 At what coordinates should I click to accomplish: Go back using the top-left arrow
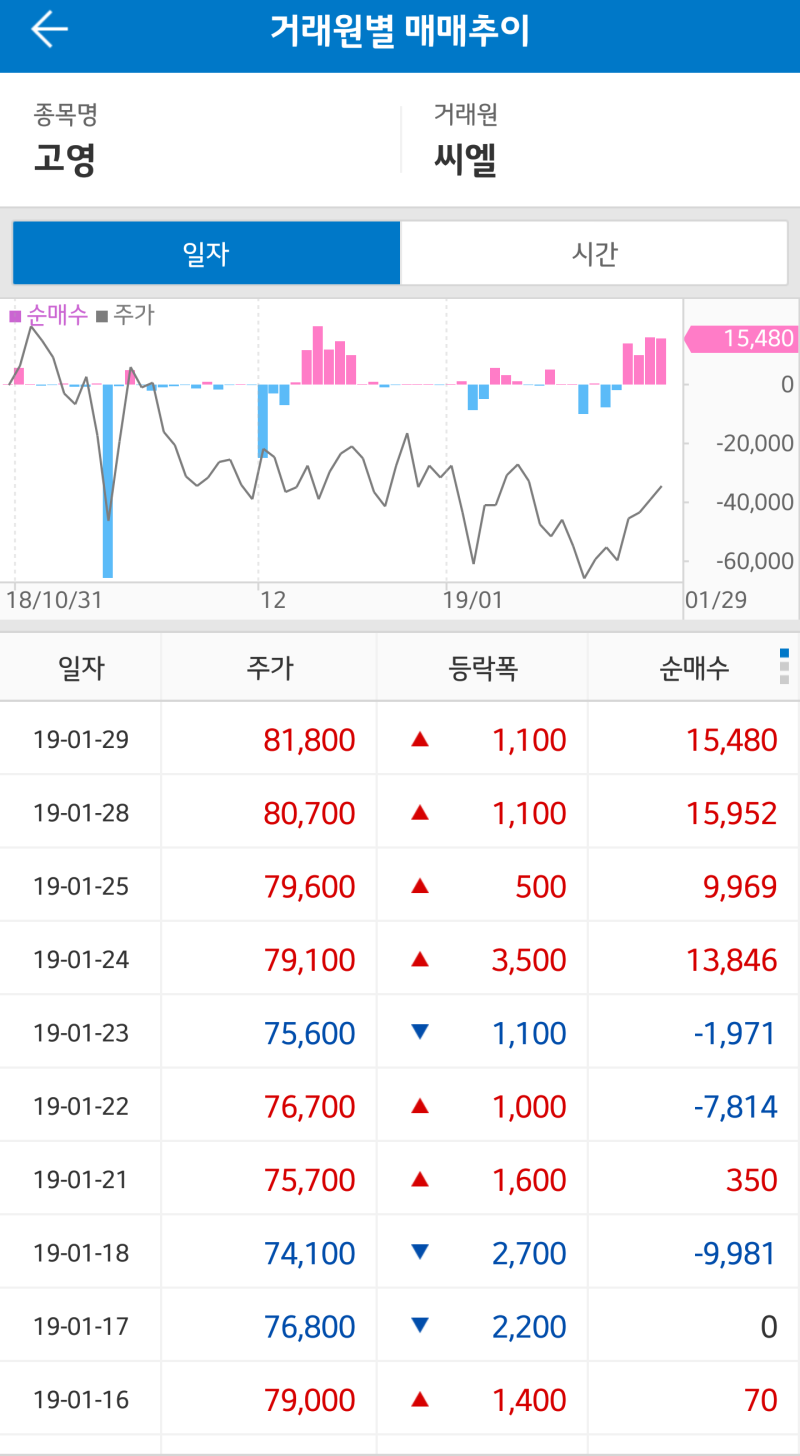coord(49,30)
